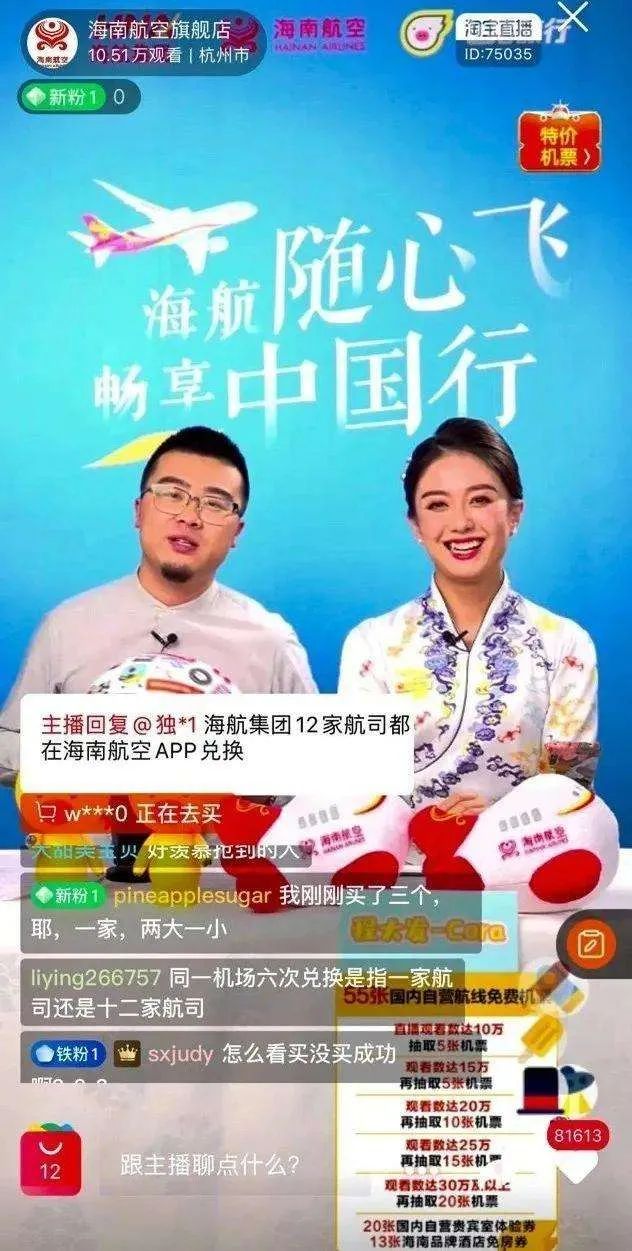Open the orange clipboard icon
632x1251 pixels.
[591, 943]
